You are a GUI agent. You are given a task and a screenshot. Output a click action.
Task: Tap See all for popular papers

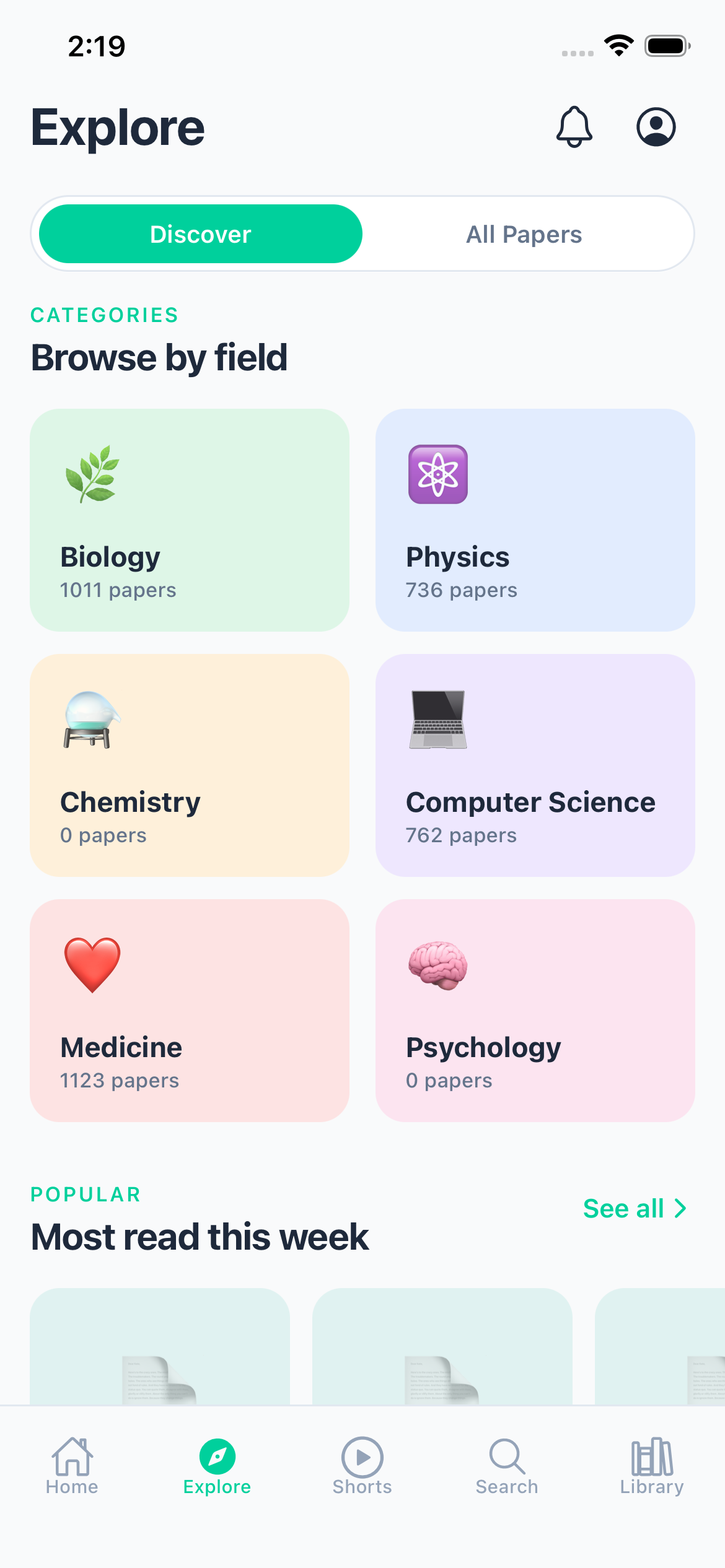635,1208
